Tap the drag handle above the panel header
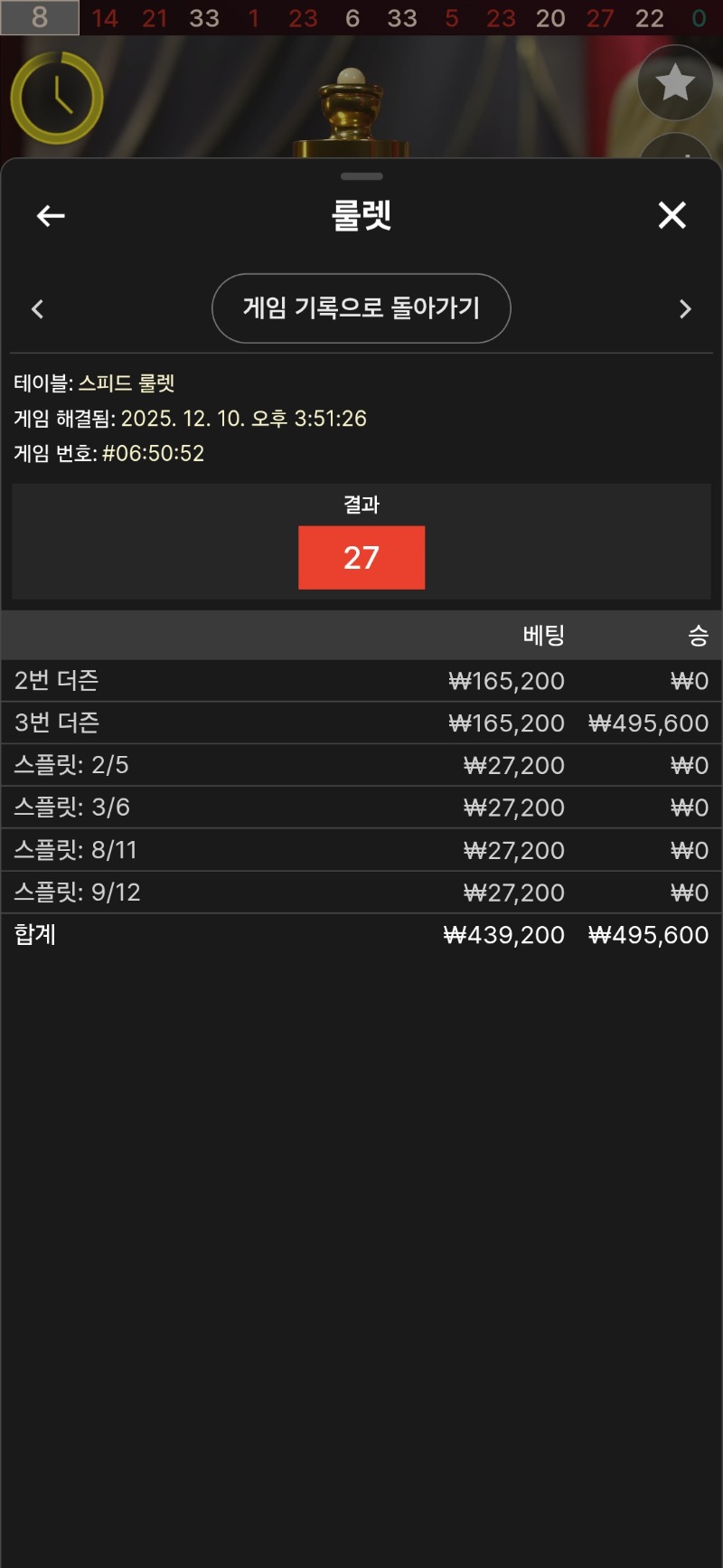 point(361,178)
